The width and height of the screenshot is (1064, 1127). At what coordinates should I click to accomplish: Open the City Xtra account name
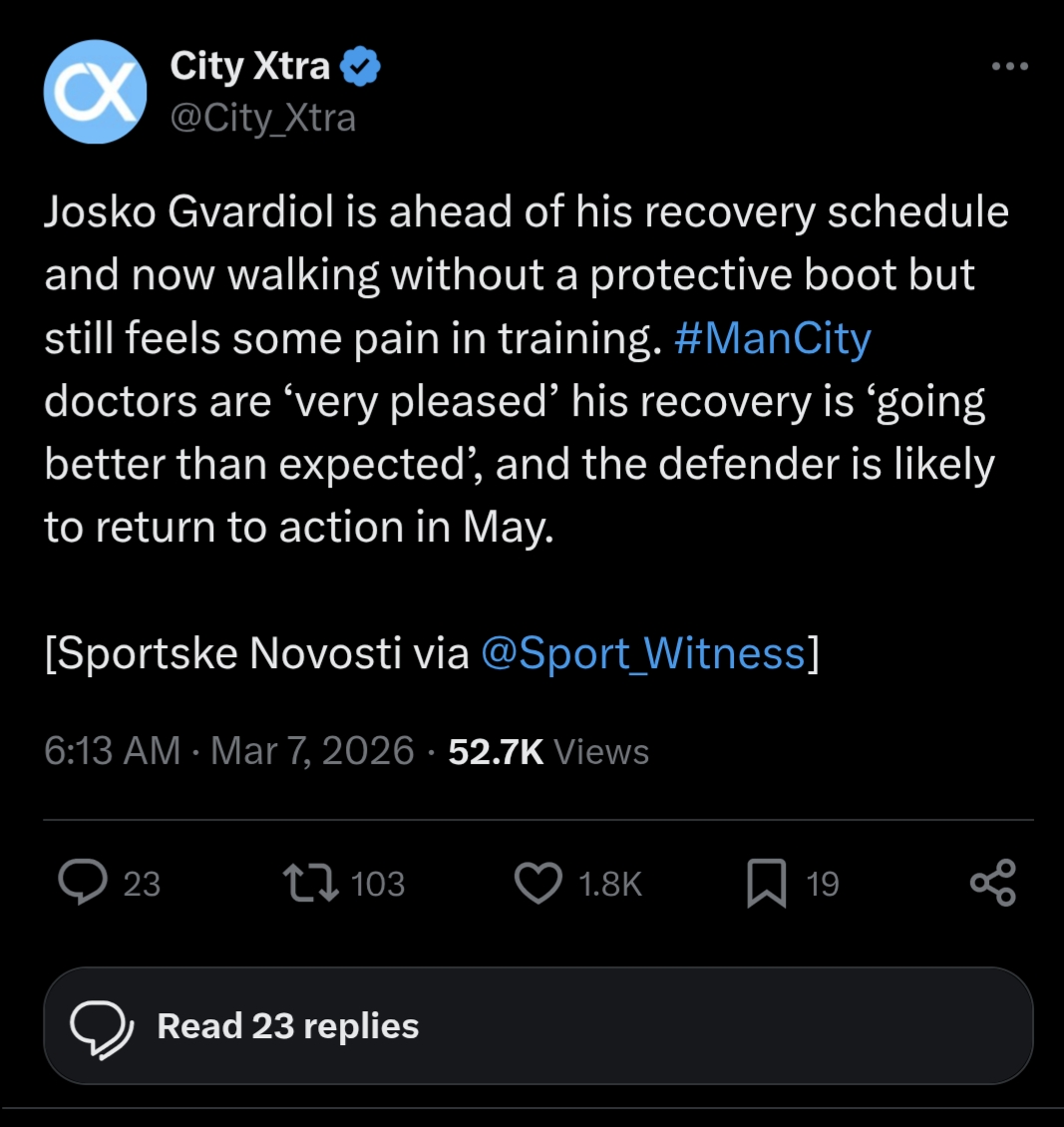click(249, 67)
